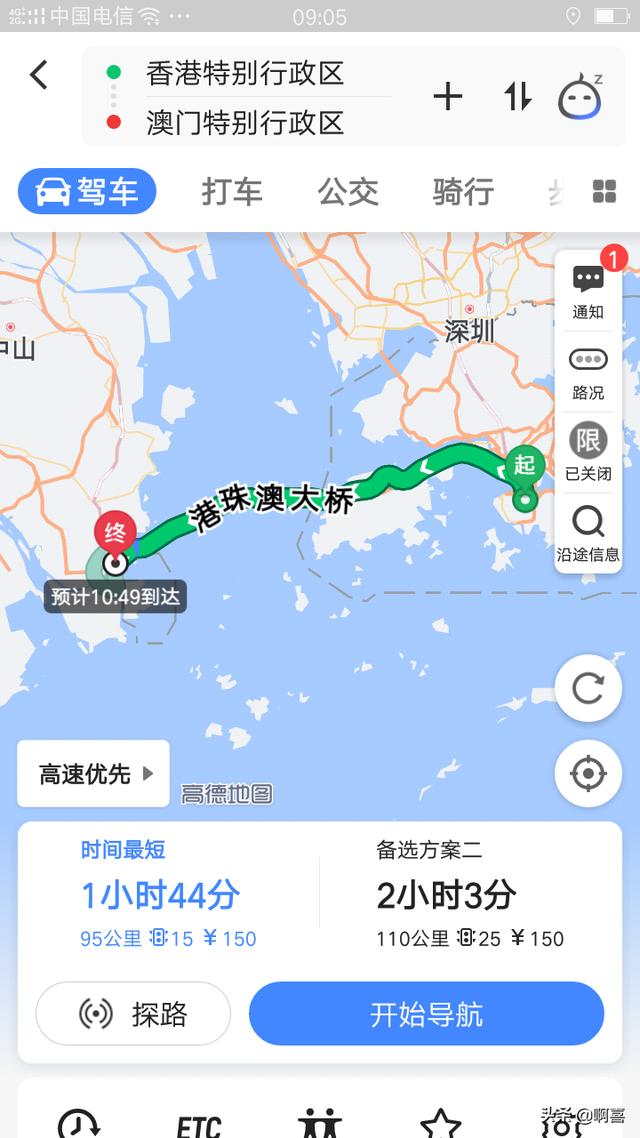Viewport: 640px width, 1138px height.
Task: Switch to the 公交 tab
Action: tap(348, 192)
